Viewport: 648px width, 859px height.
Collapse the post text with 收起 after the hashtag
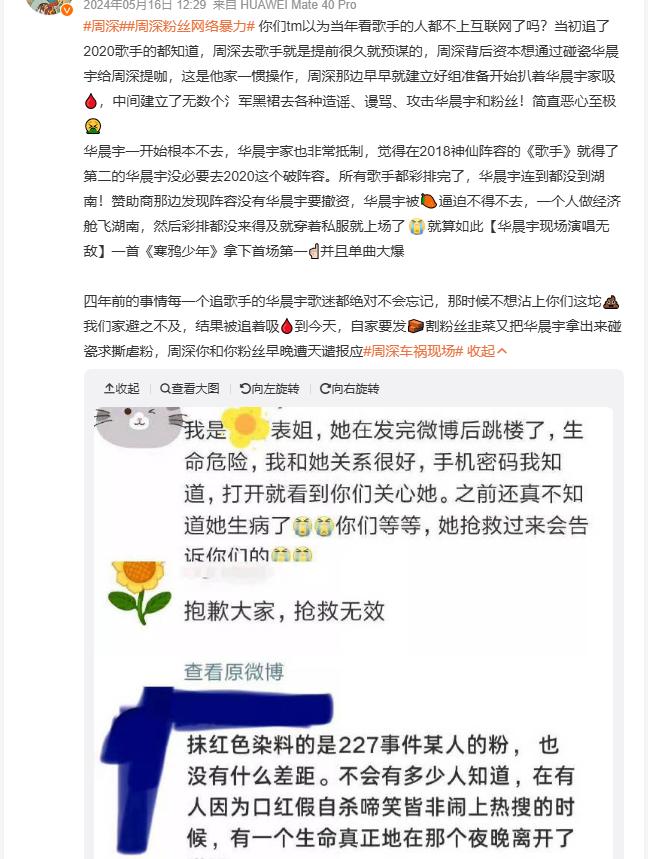(486, 351)
